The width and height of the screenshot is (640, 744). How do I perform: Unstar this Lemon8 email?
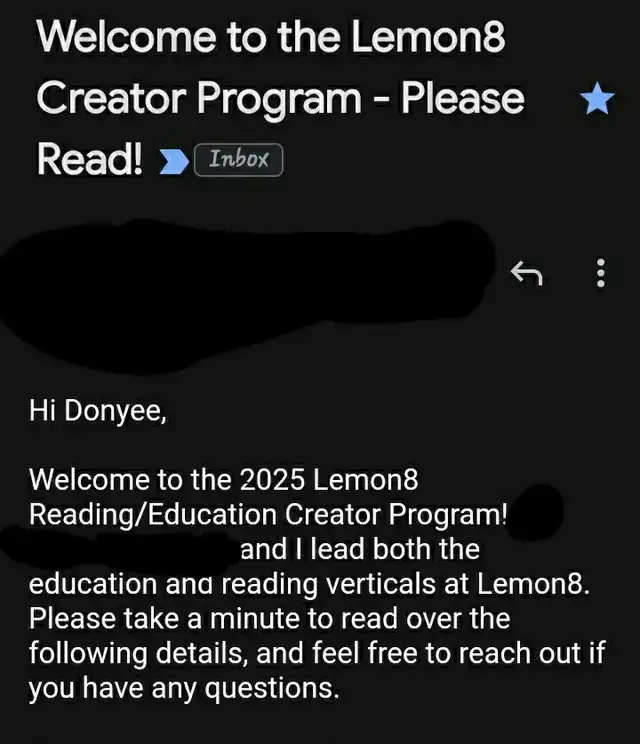[x=596, y=99]
